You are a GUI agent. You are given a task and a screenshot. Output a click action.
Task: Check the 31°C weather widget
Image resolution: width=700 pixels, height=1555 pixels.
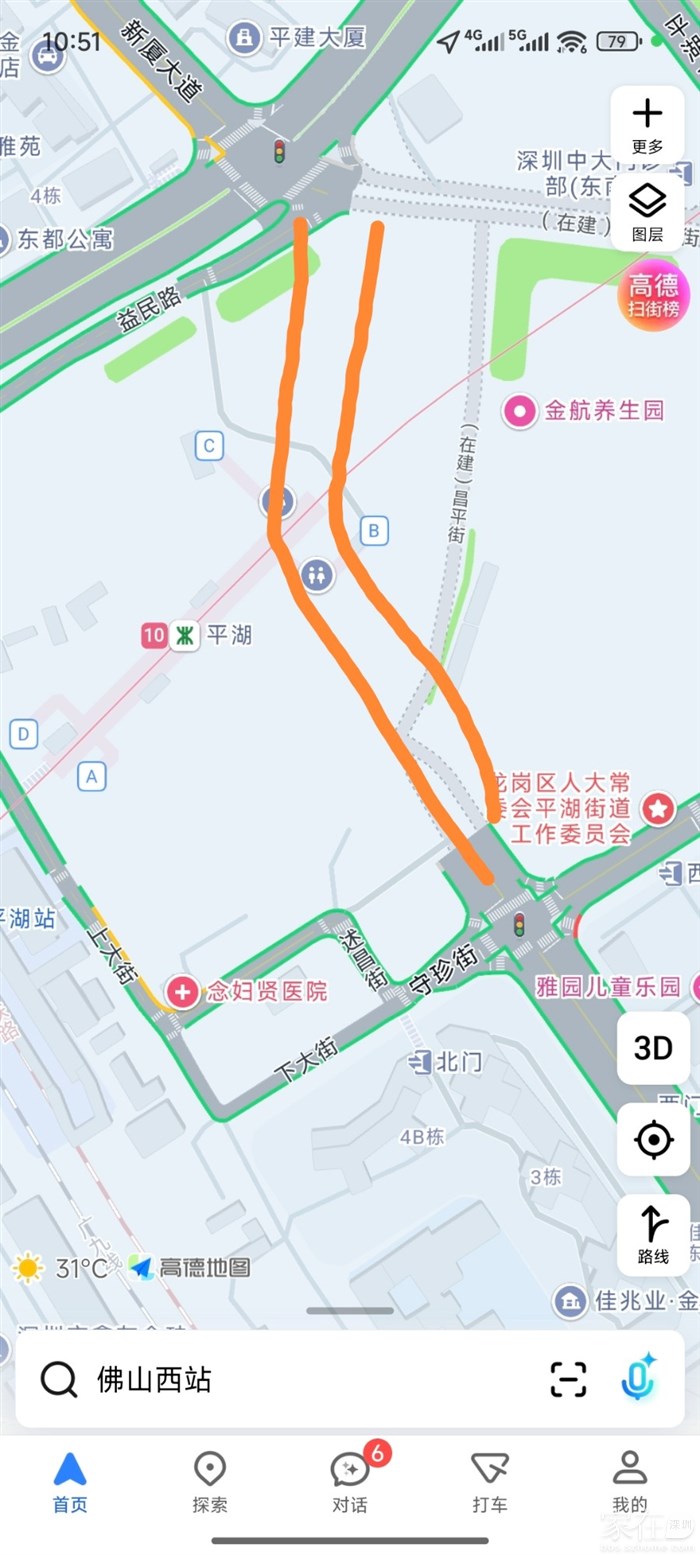click(60, 1268)
